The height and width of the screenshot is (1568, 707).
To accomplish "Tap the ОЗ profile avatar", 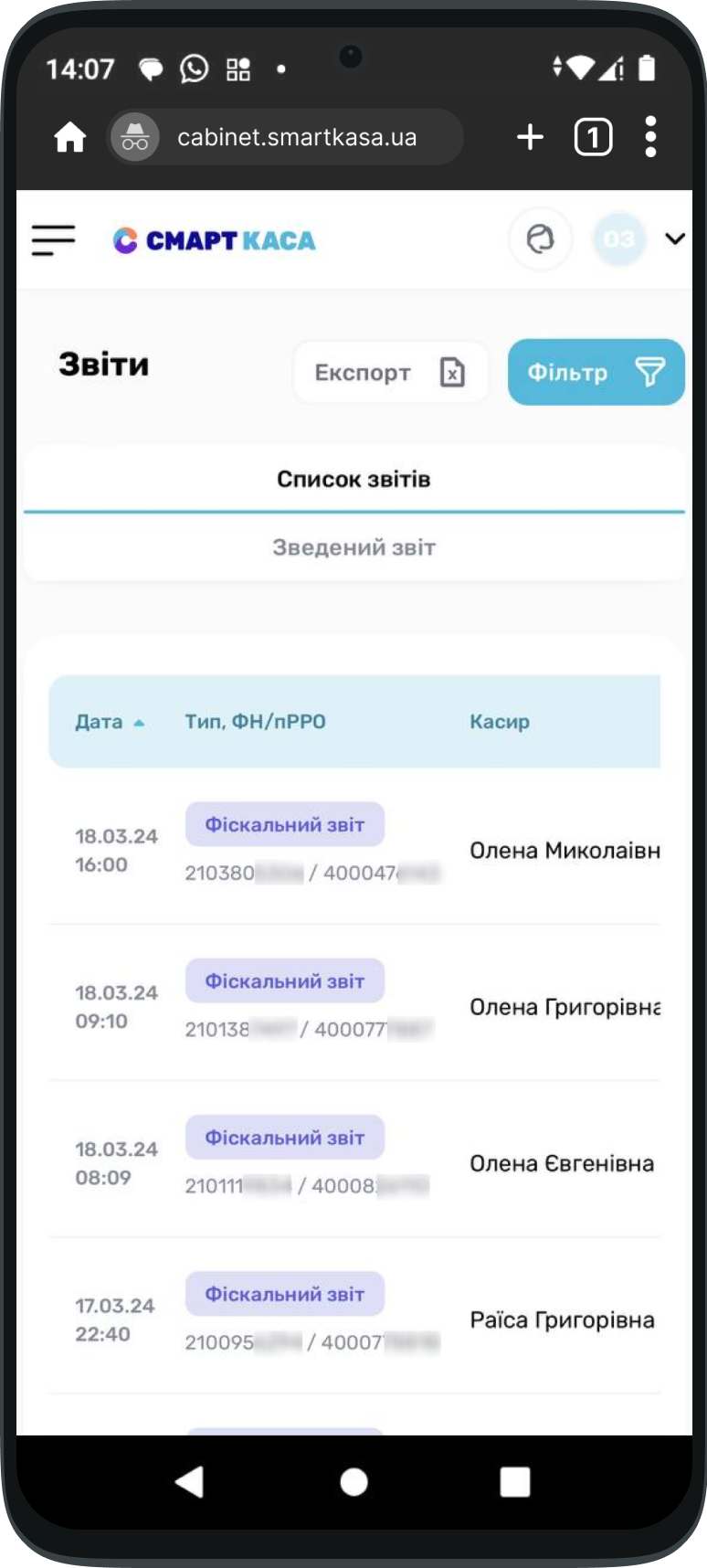I will (618, 239).
